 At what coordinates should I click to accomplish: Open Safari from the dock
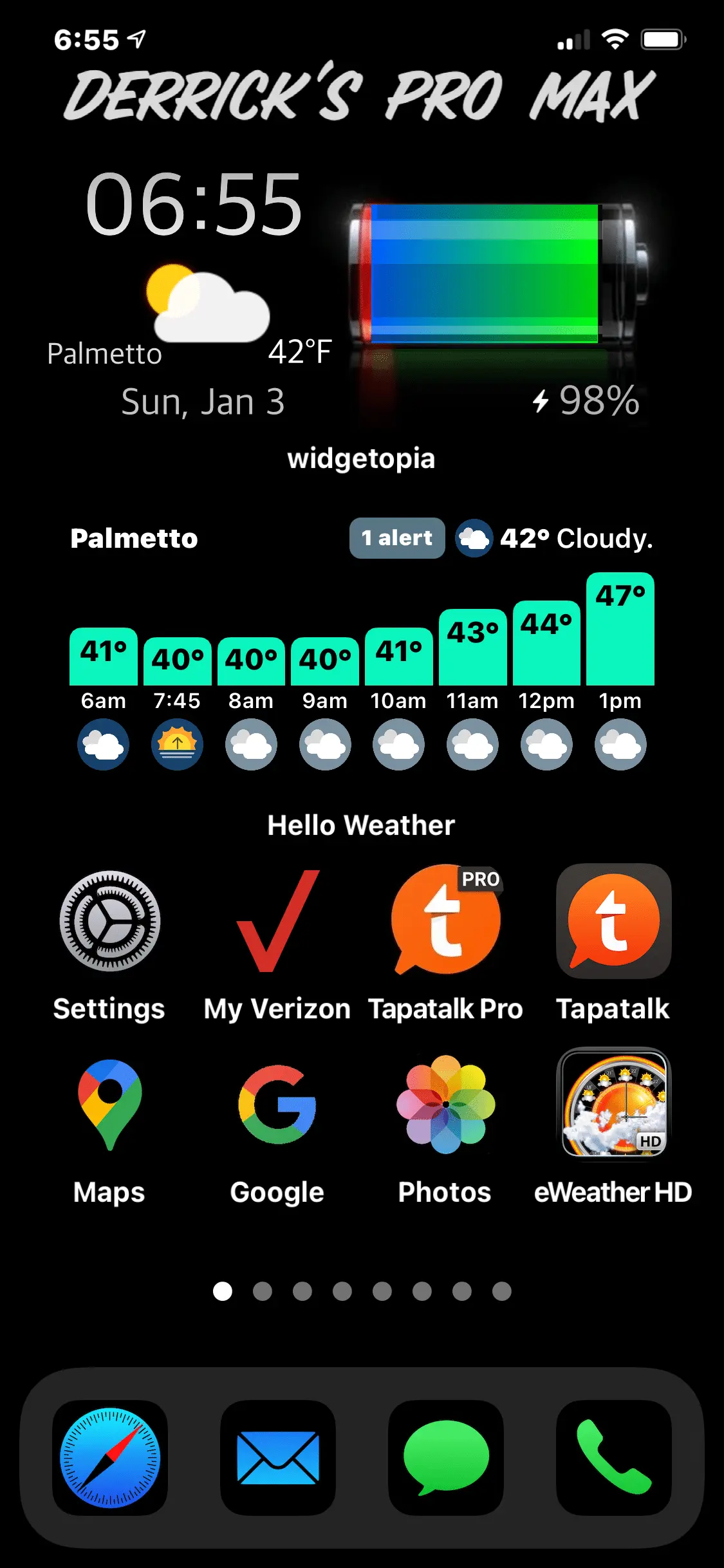click(109, 1457)
